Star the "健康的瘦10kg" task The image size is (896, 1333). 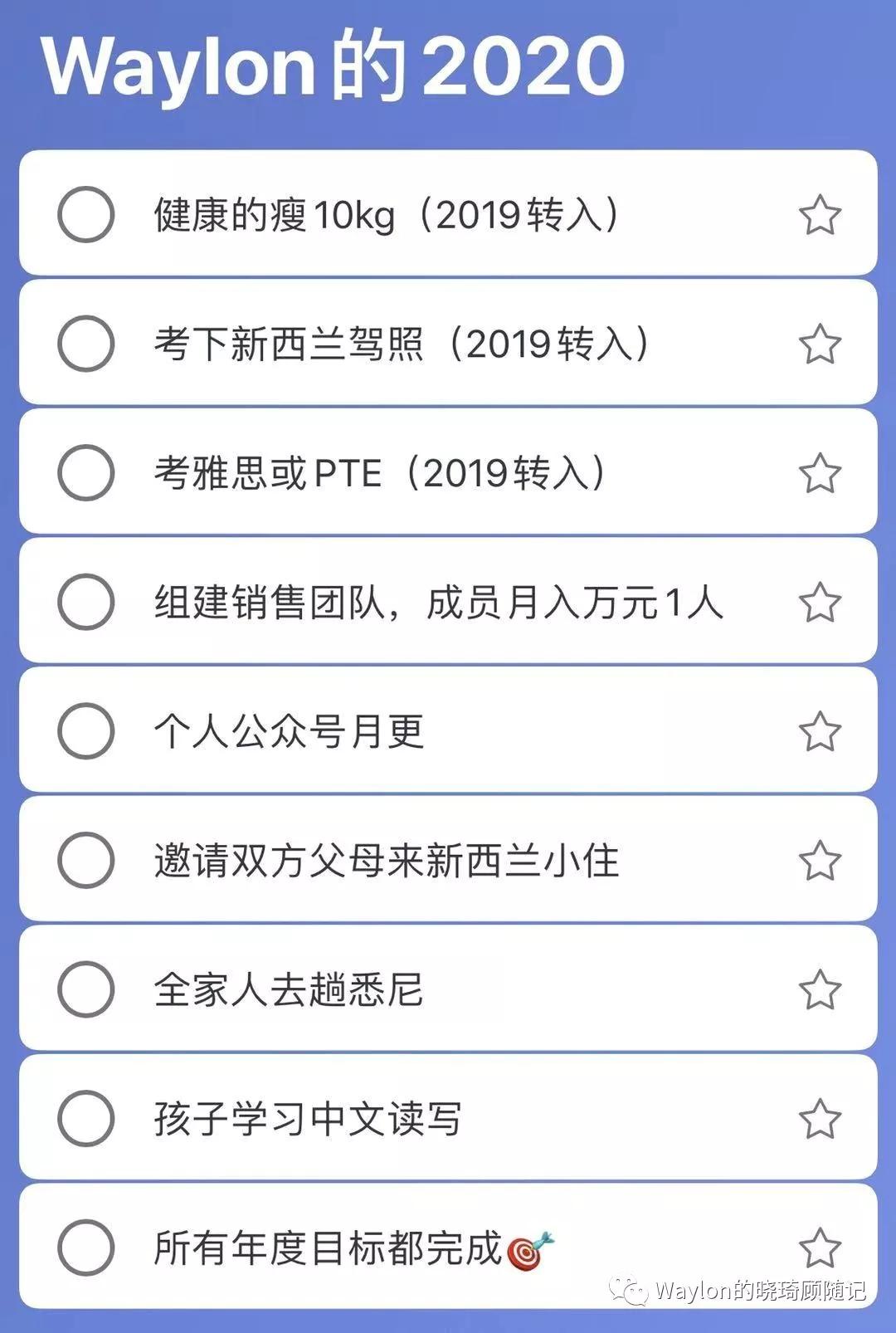click(820, 216)
